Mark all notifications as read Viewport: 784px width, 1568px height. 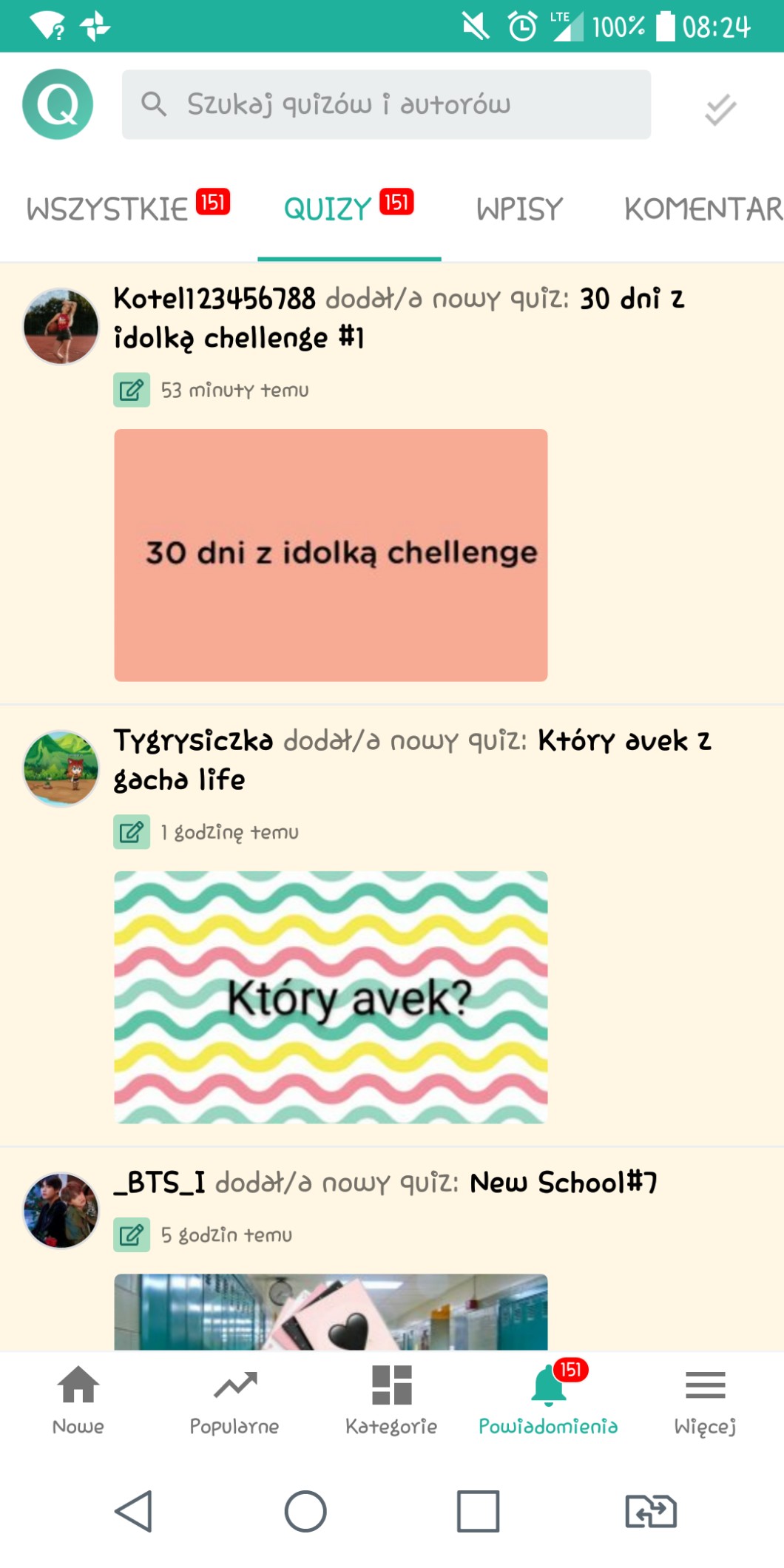point(720,109)
